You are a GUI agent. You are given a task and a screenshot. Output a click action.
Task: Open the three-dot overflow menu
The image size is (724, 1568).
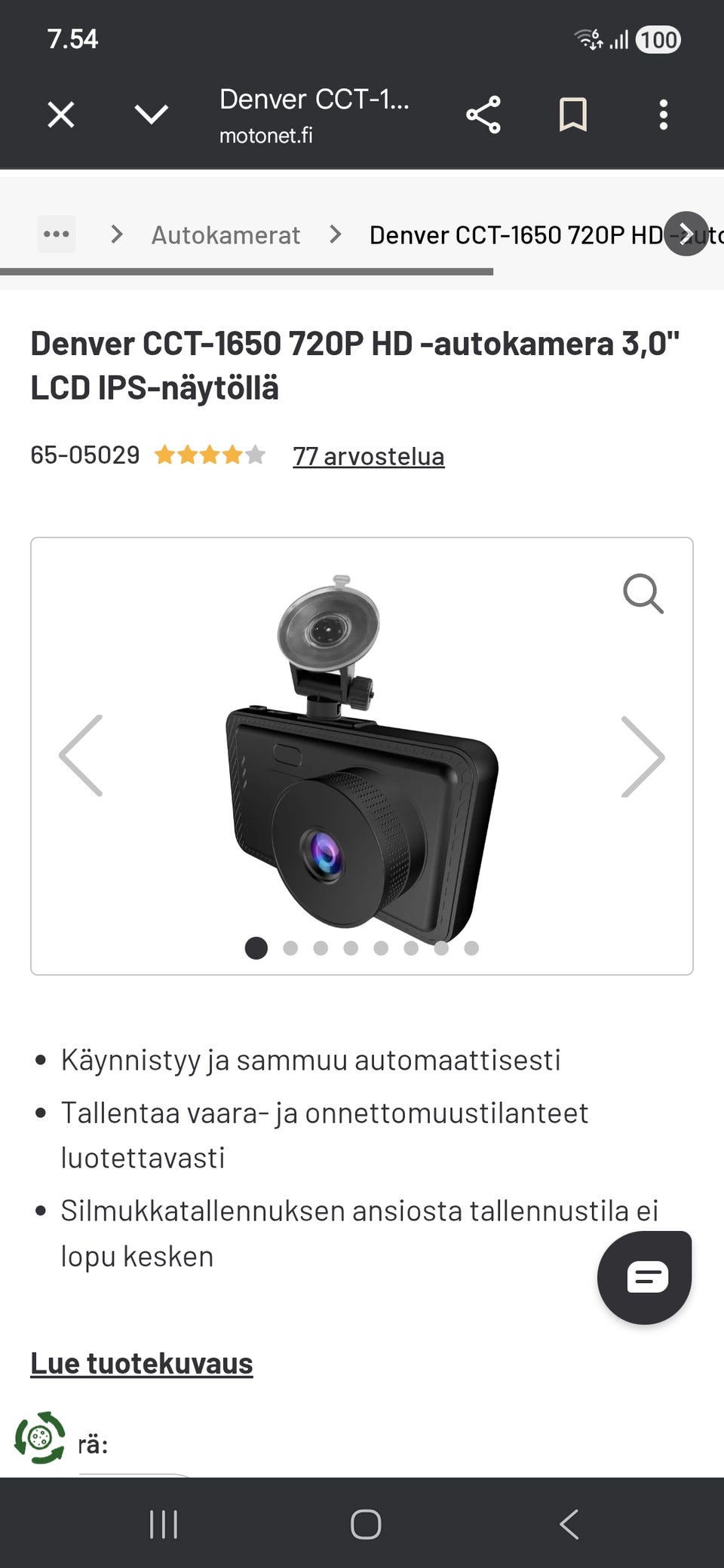663,114
